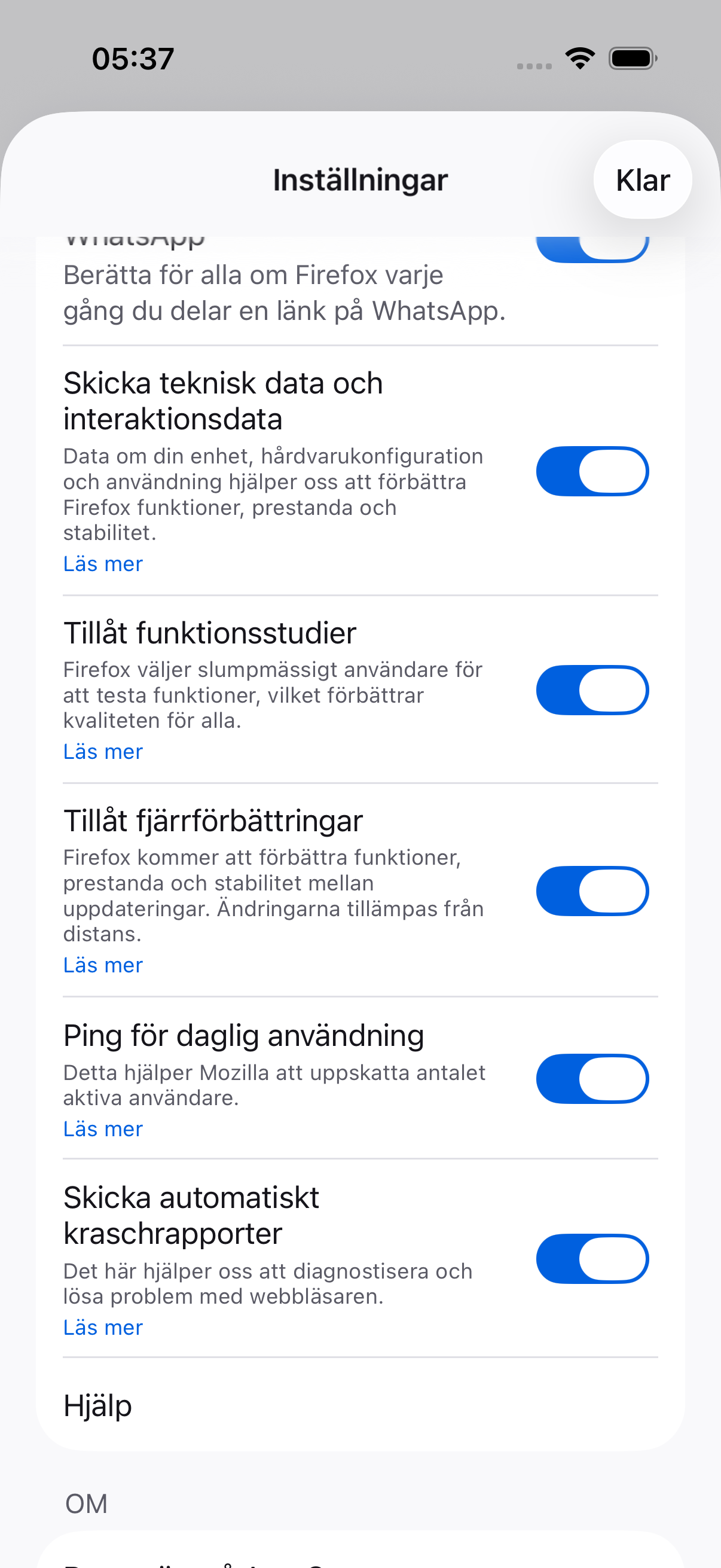Open Läs mer under technical data setting

(103, 565)
